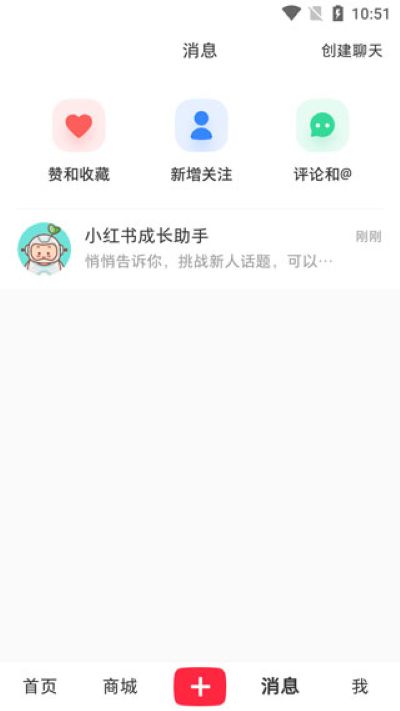Go to the 商城 tab
400x711 pixels.
120,687
